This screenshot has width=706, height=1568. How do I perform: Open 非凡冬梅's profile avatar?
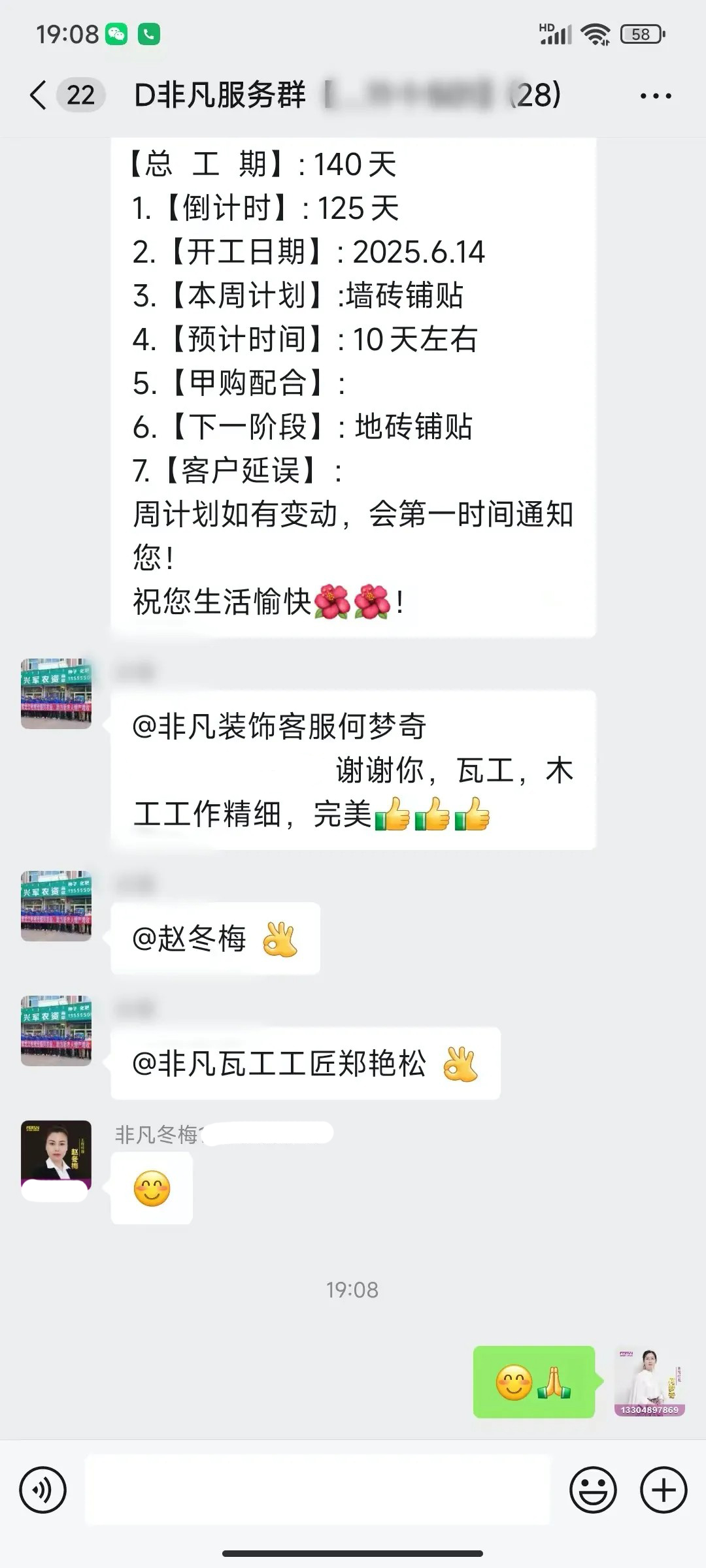(56, 1155)
